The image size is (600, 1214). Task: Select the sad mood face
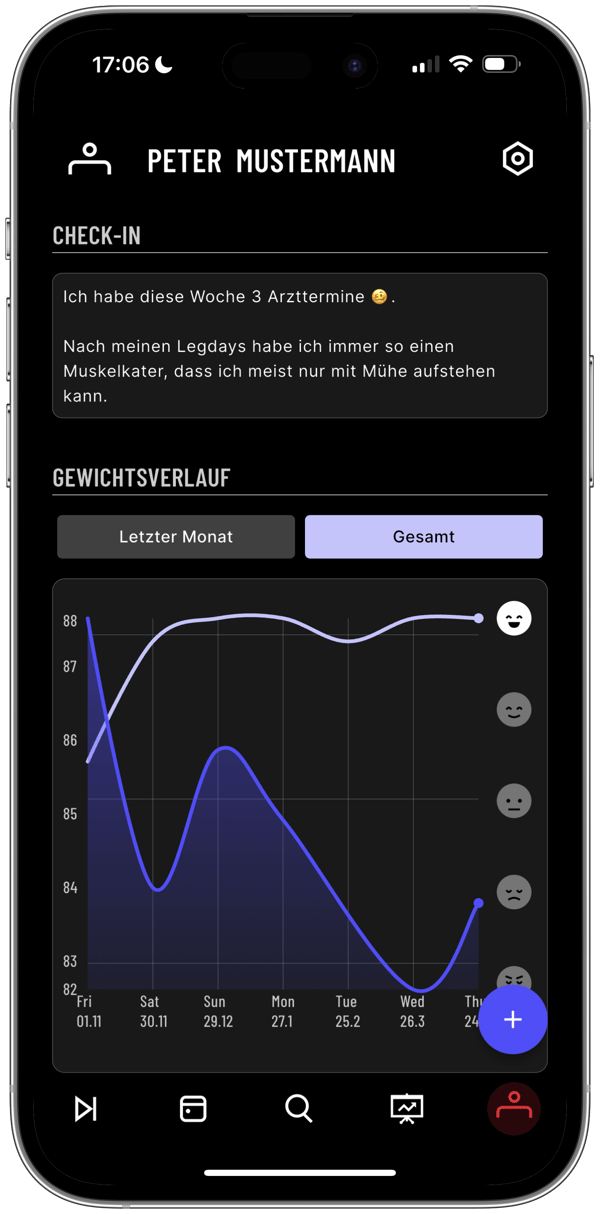tap(514, 892)
